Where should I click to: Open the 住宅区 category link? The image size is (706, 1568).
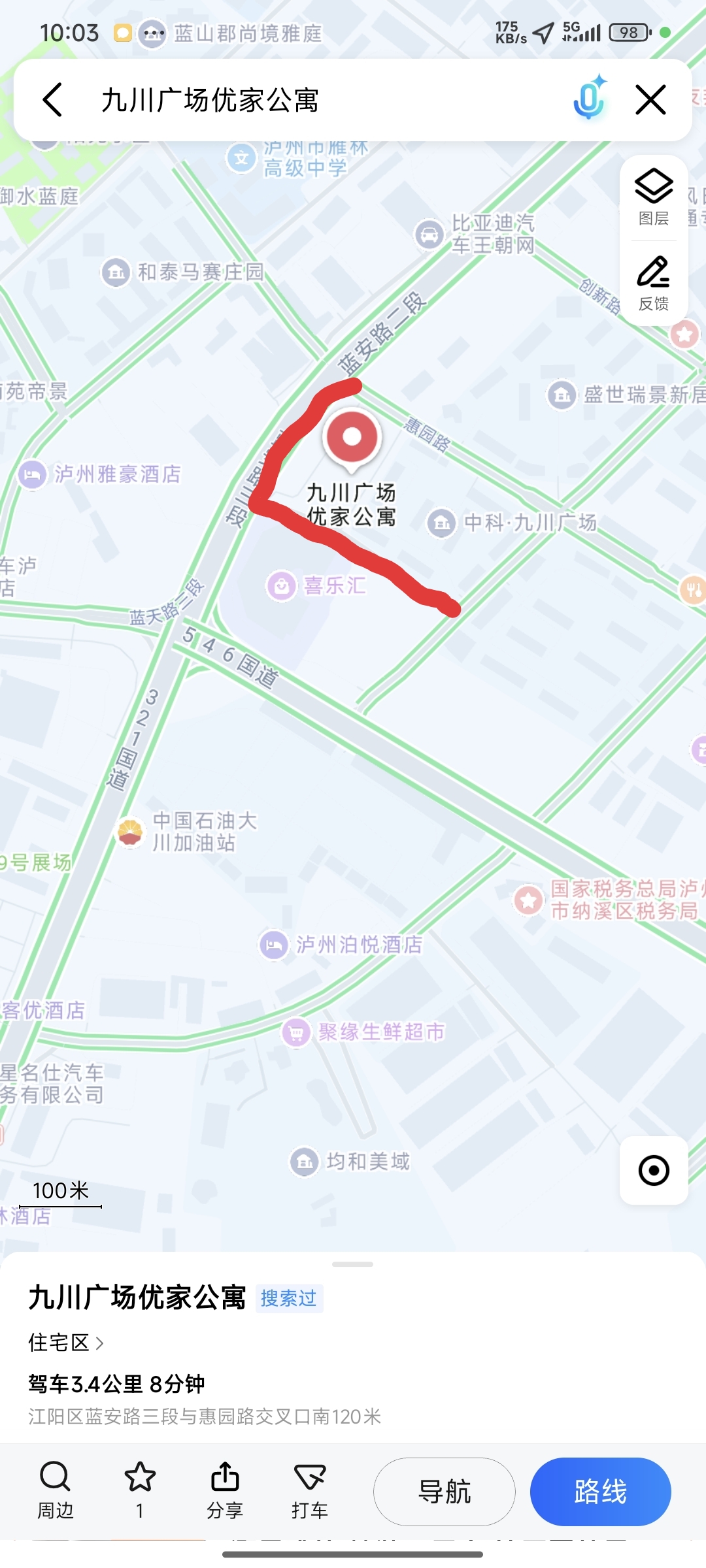tap(65, 1343)
